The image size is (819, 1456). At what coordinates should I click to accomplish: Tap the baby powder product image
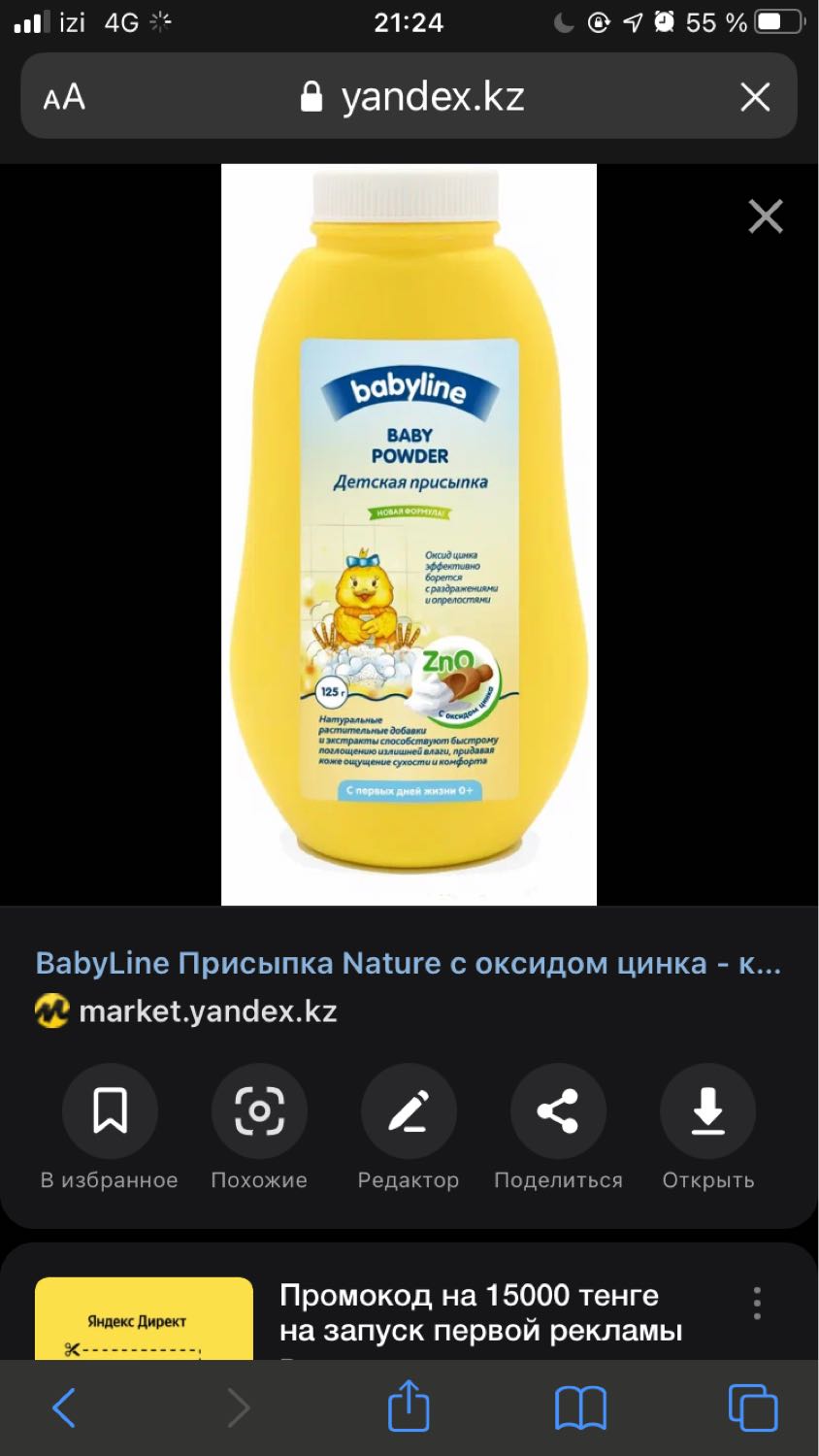coord(409,535)
